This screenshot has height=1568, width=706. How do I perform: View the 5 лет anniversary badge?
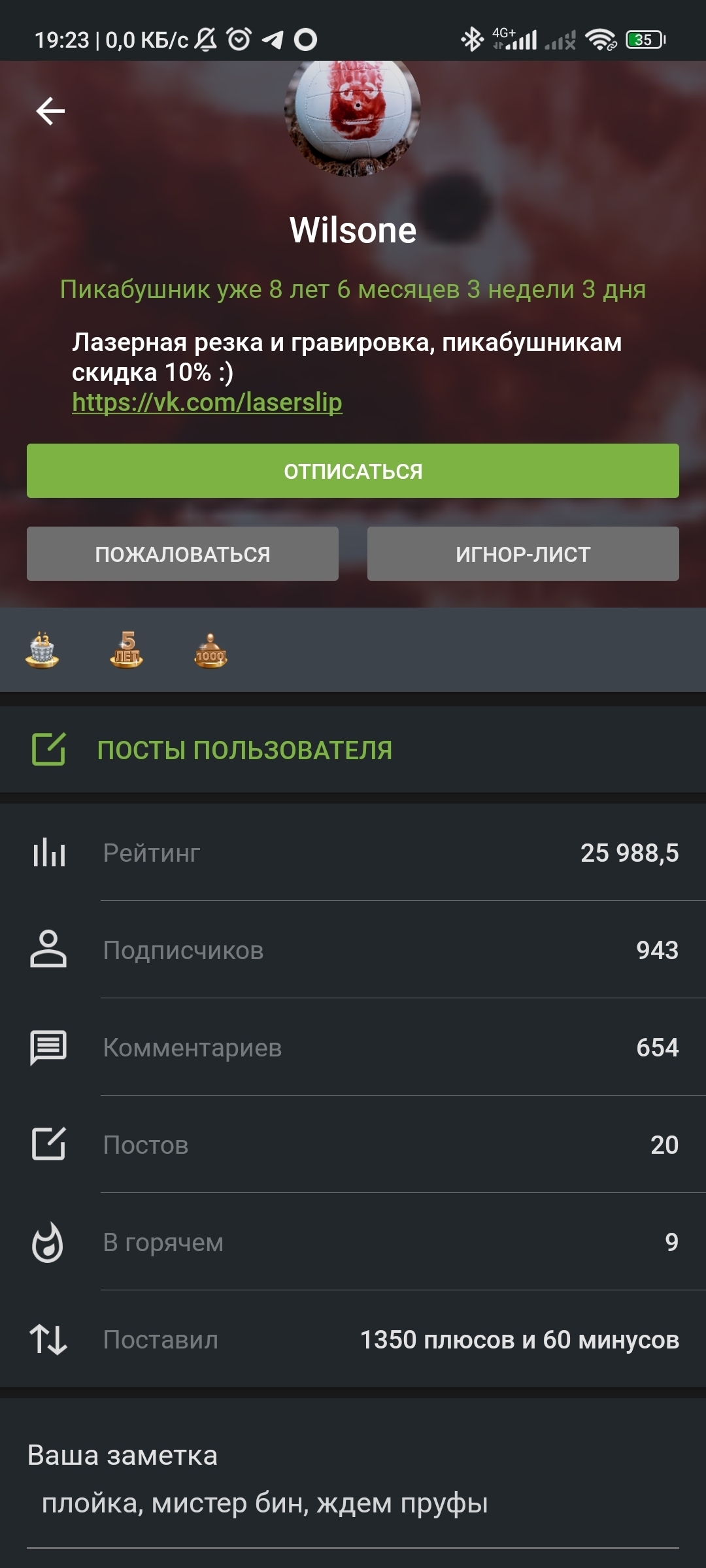point(126,650)
